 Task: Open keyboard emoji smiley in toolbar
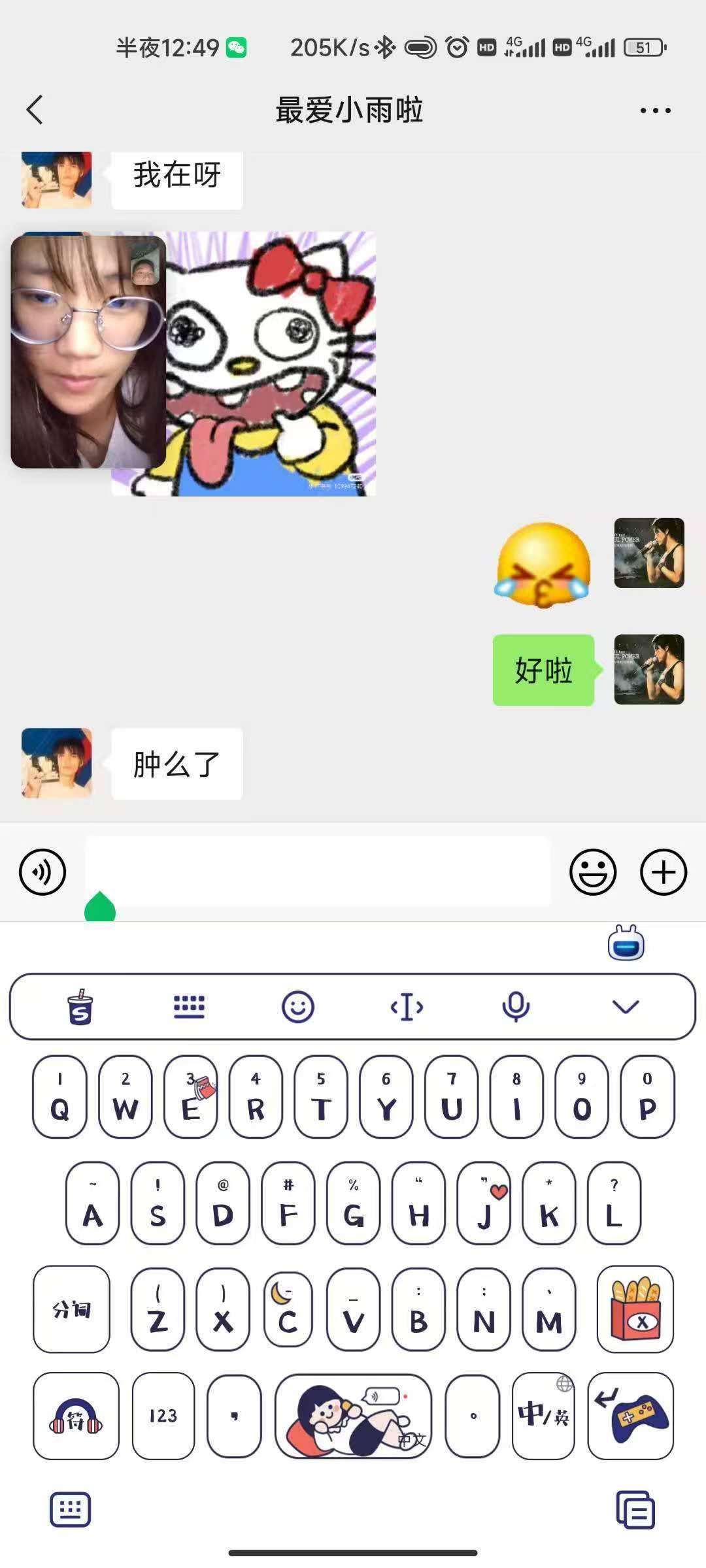pos(298,1007)
